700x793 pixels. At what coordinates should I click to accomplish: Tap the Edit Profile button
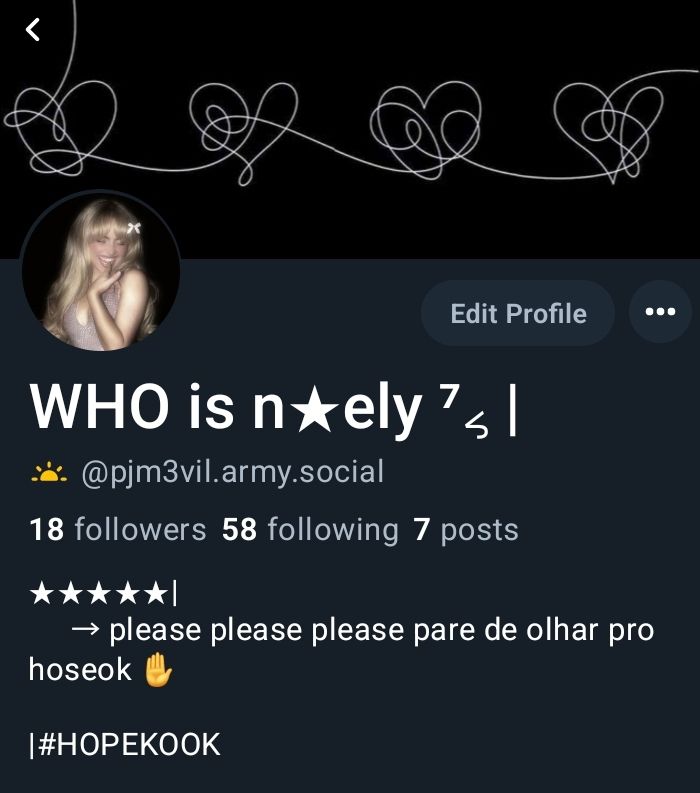[x=518, y=313]
